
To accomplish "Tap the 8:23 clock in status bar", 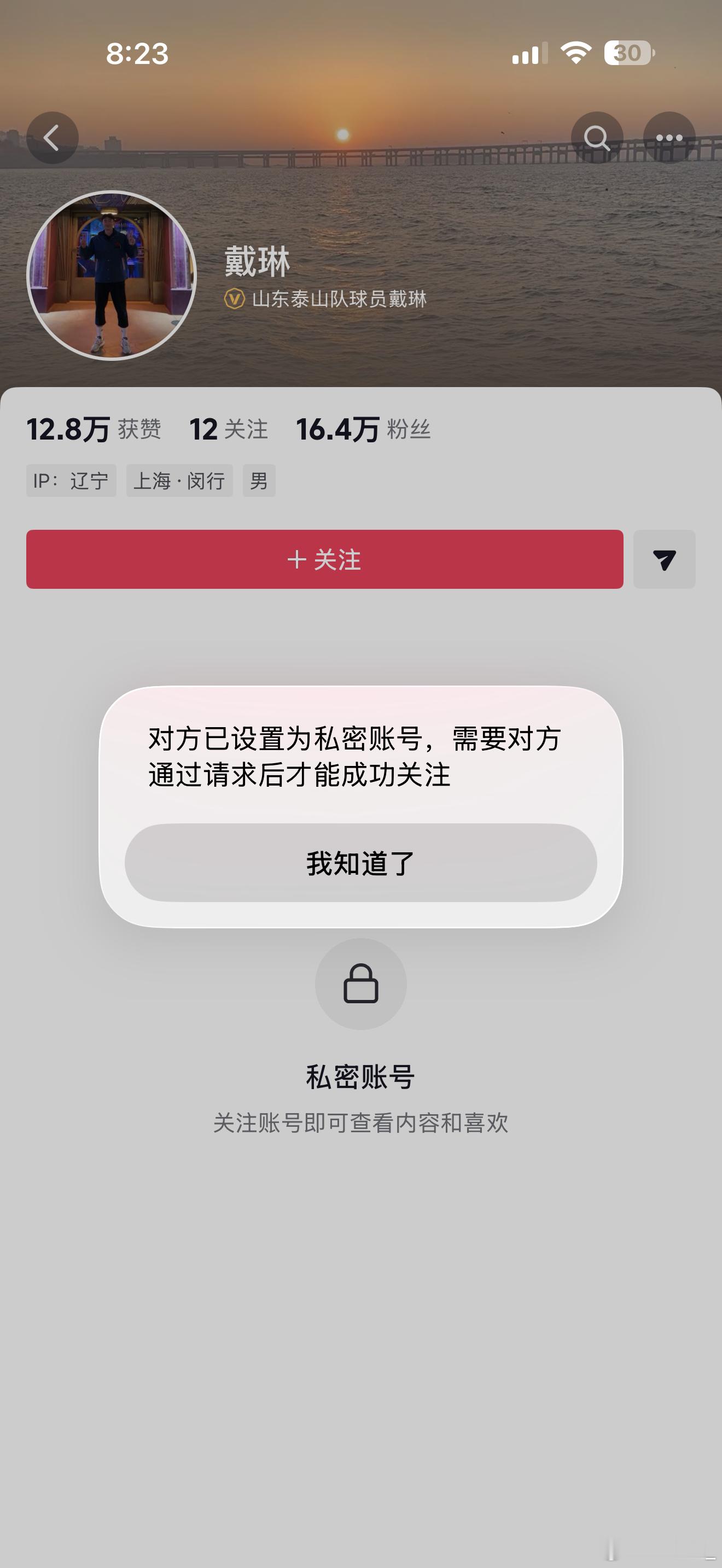I will pyautogui.click(x=135, y=55).
